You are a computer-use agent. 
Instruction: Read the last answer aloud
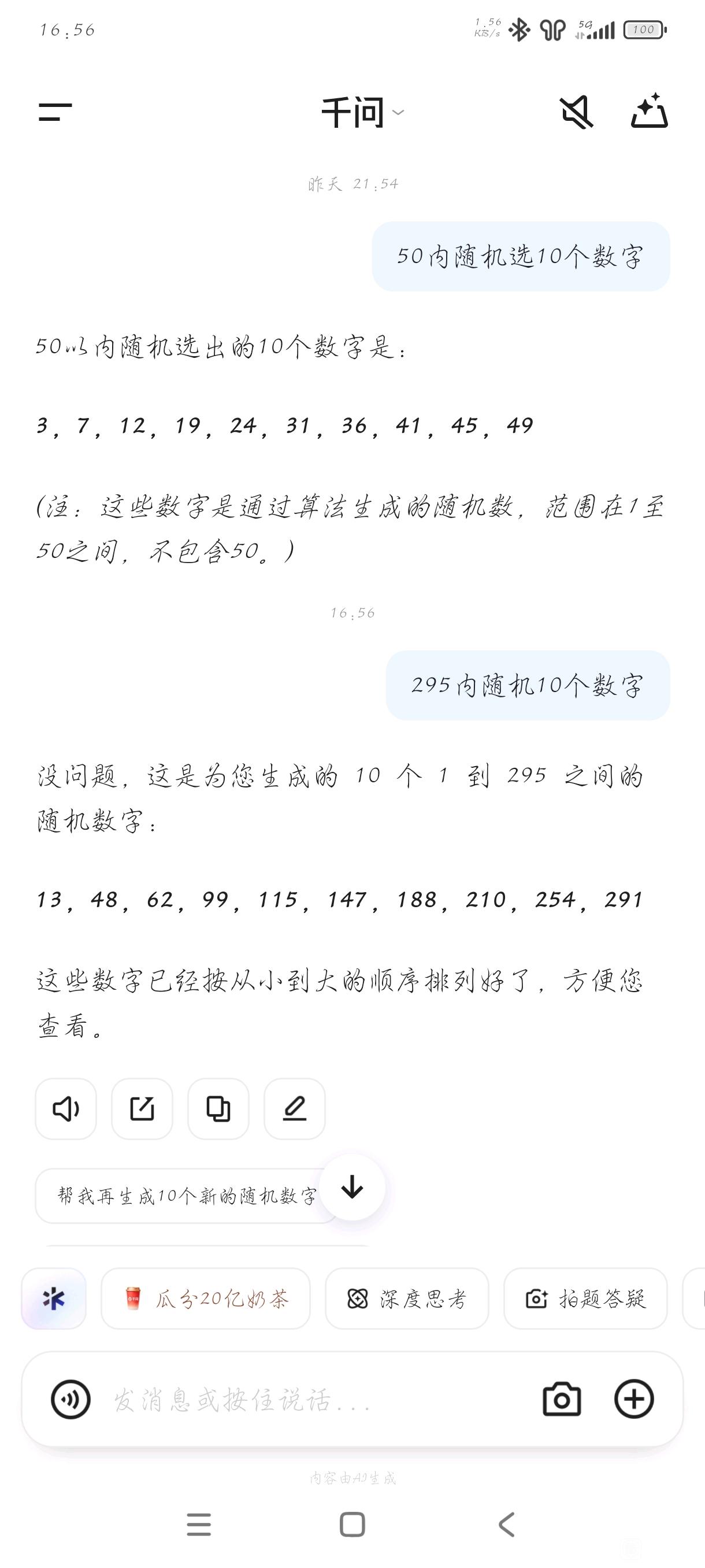(x=66, y=1108)
